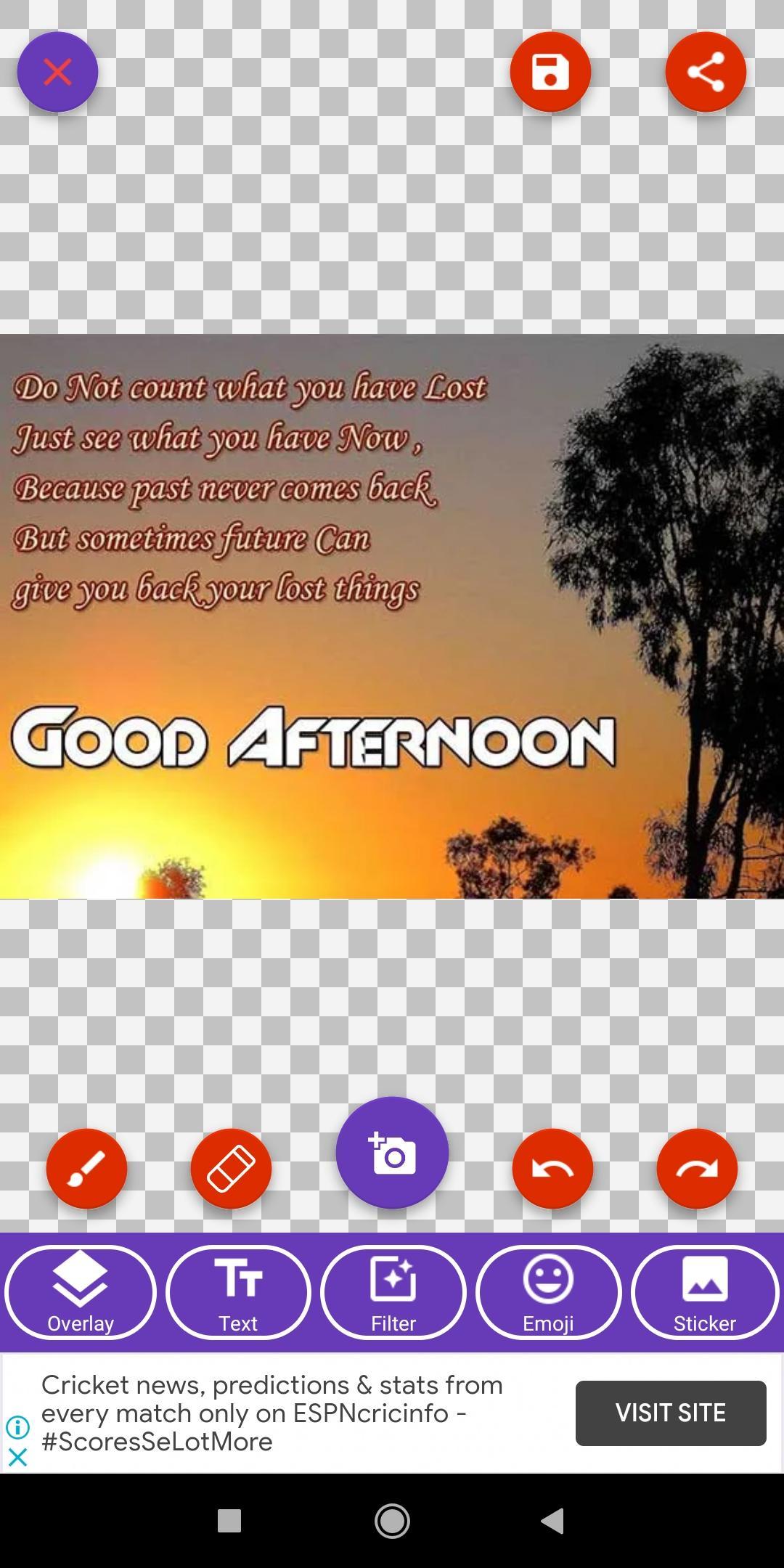Image resolution: width=784 pixels, height=1568 pixels.
Task: Share the image
Action: (706, 72)
